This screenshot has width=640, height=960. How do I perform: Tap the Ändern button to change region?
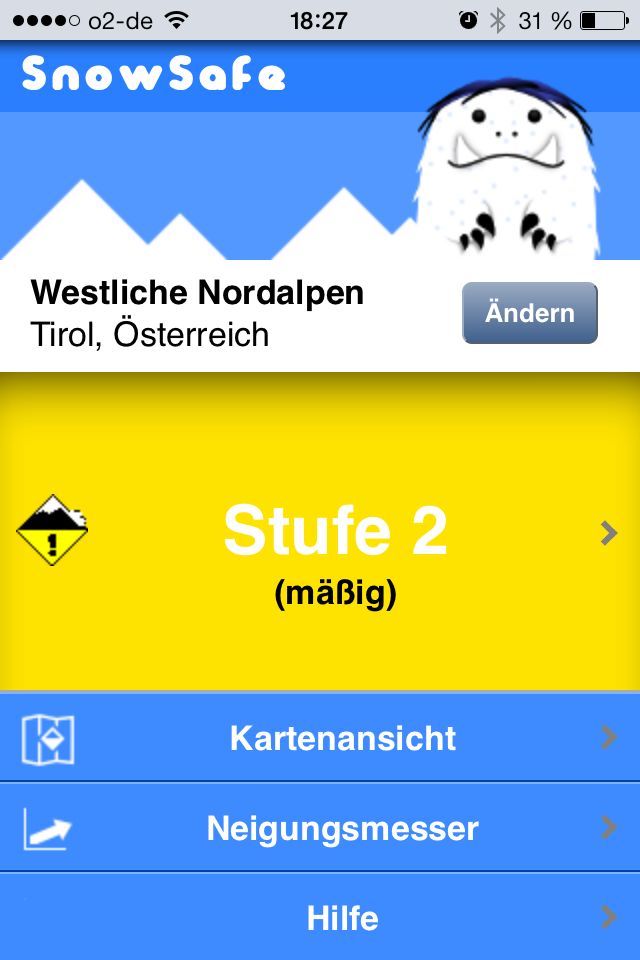coord(529,313)
